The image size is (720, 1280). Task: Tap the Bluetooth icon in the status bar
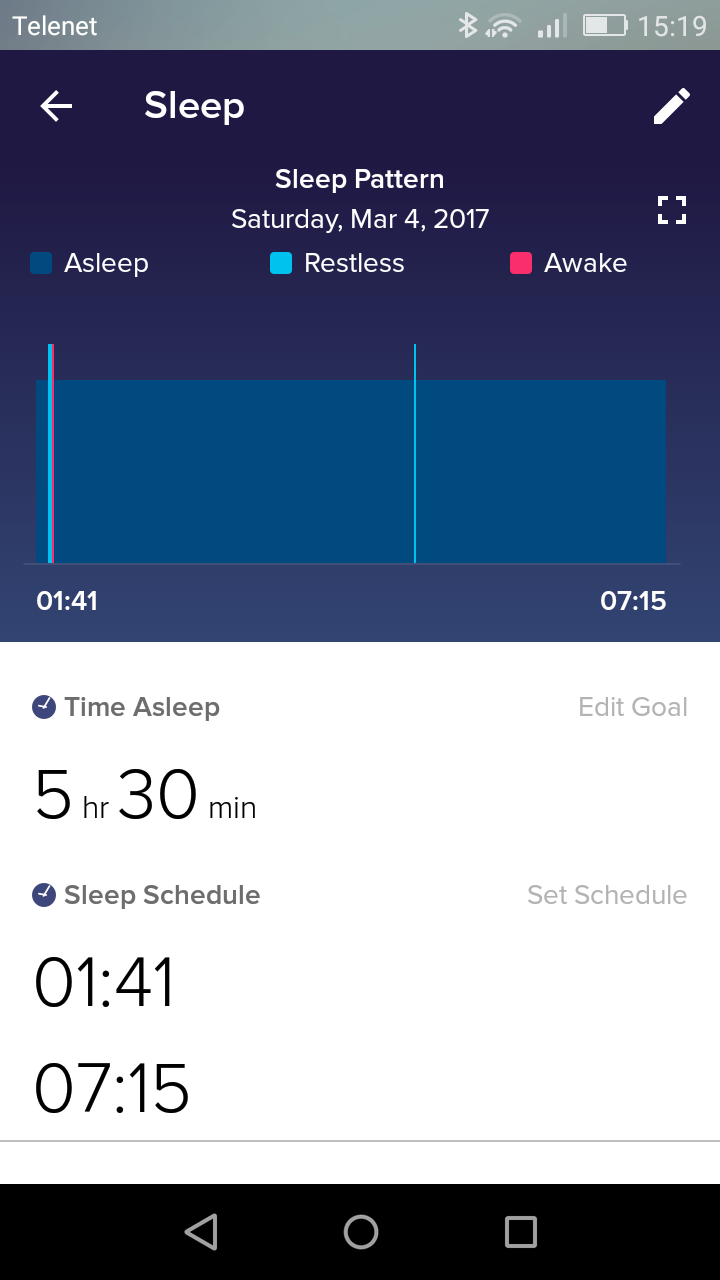click(468, 26)
